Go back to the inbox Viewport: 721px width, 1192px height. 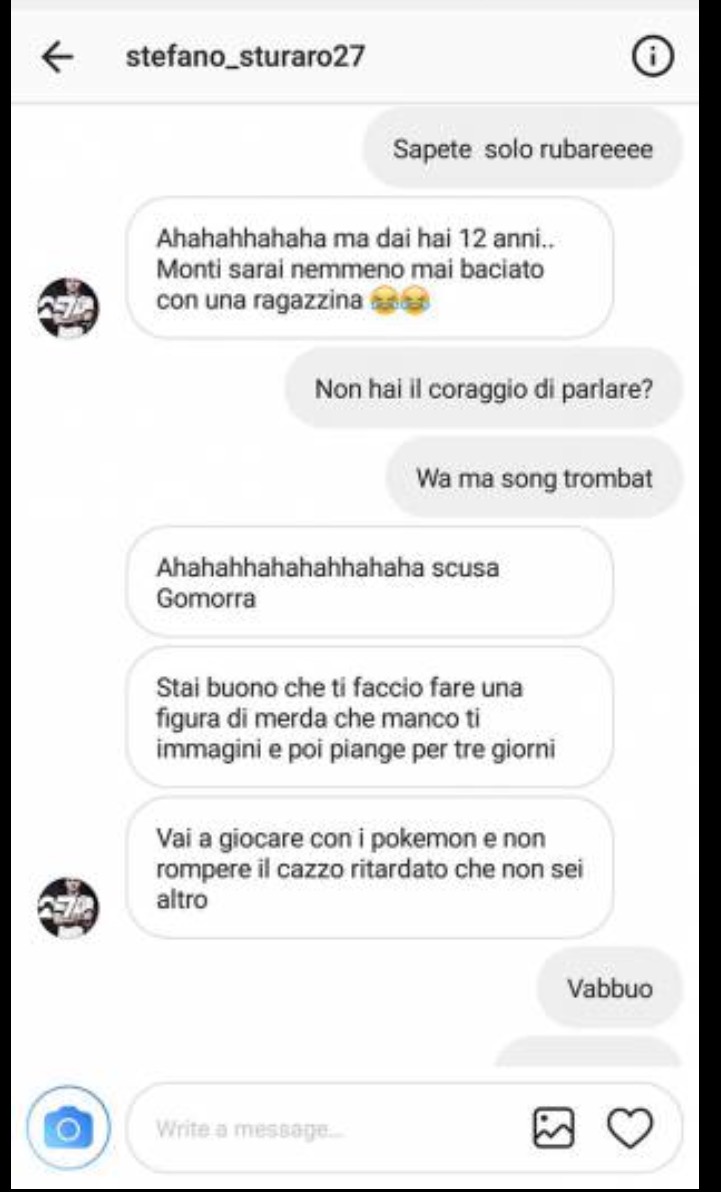58,58
